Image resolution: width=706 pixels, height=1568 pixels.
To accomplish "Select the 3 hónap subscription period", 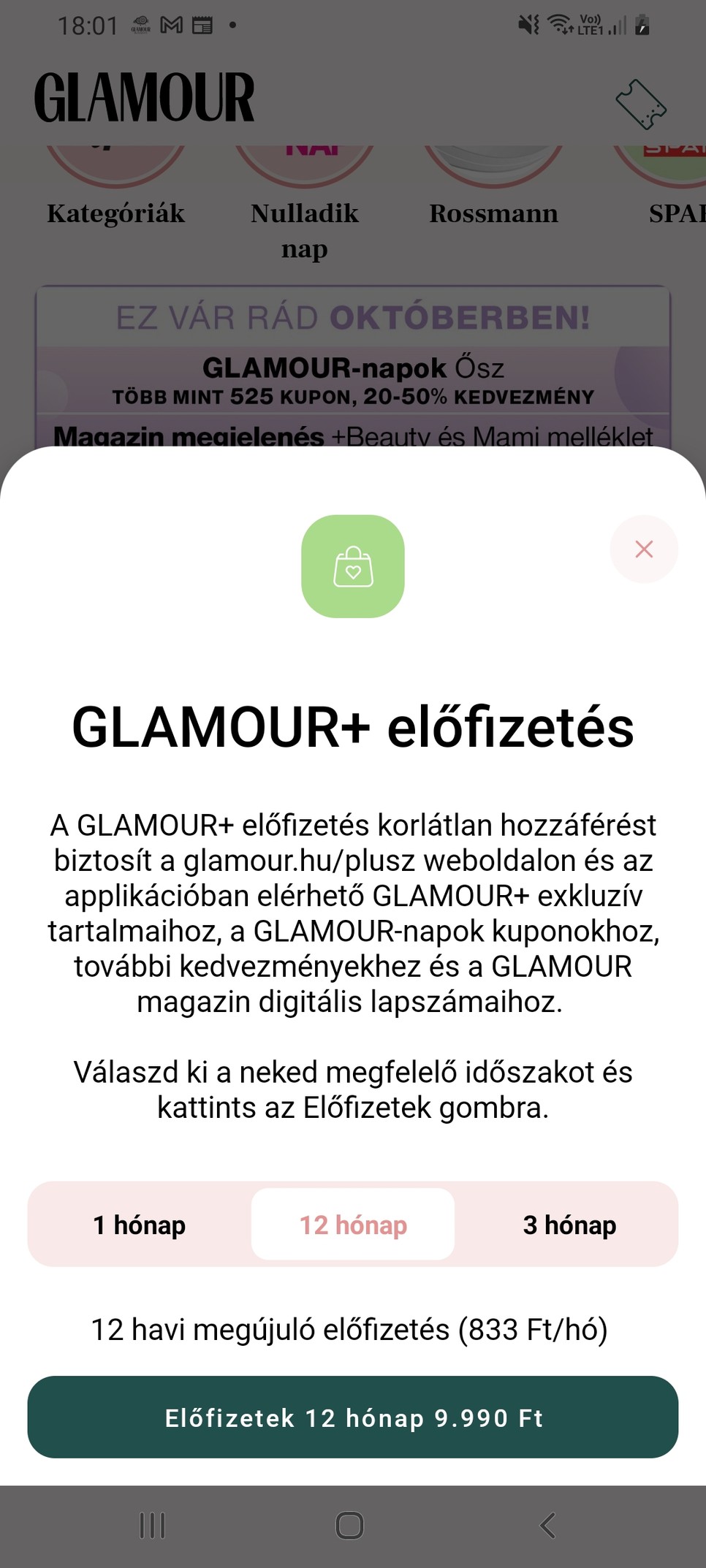I will coord(569,1225).
